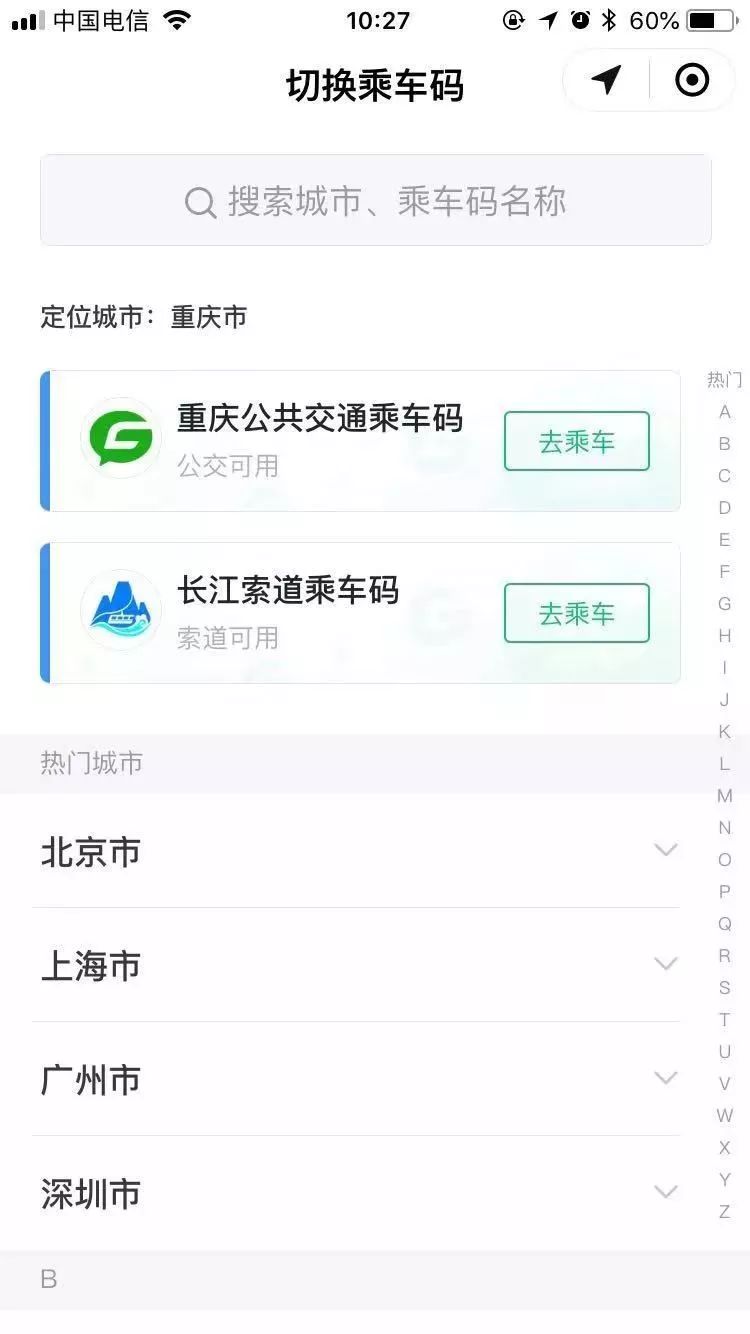The image size is (750, 1334).
Task: Expand the 深圳市 city list
Action: click(664, 1191)
